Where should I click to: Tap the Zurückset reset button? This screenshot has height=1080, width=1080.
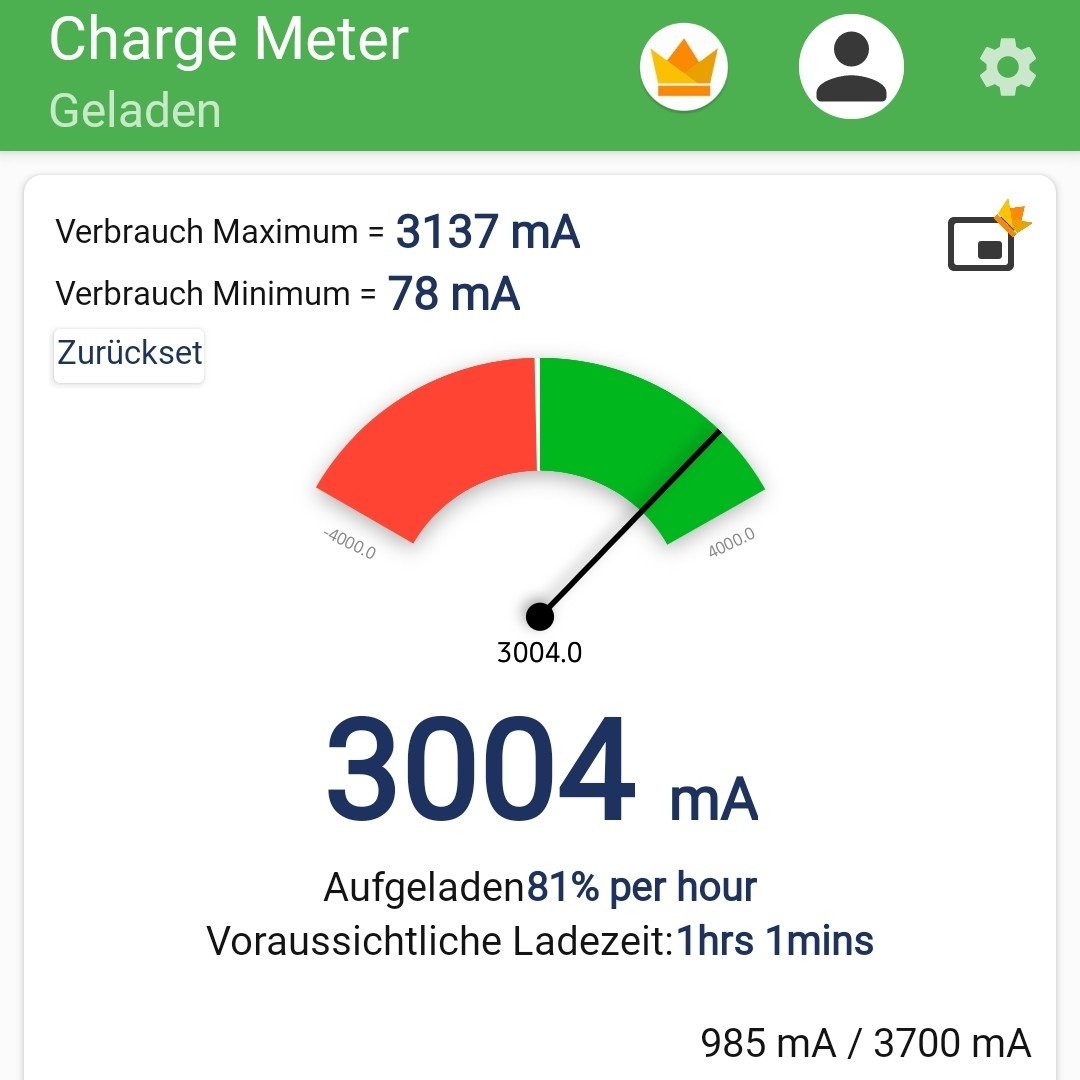point(129,354)
